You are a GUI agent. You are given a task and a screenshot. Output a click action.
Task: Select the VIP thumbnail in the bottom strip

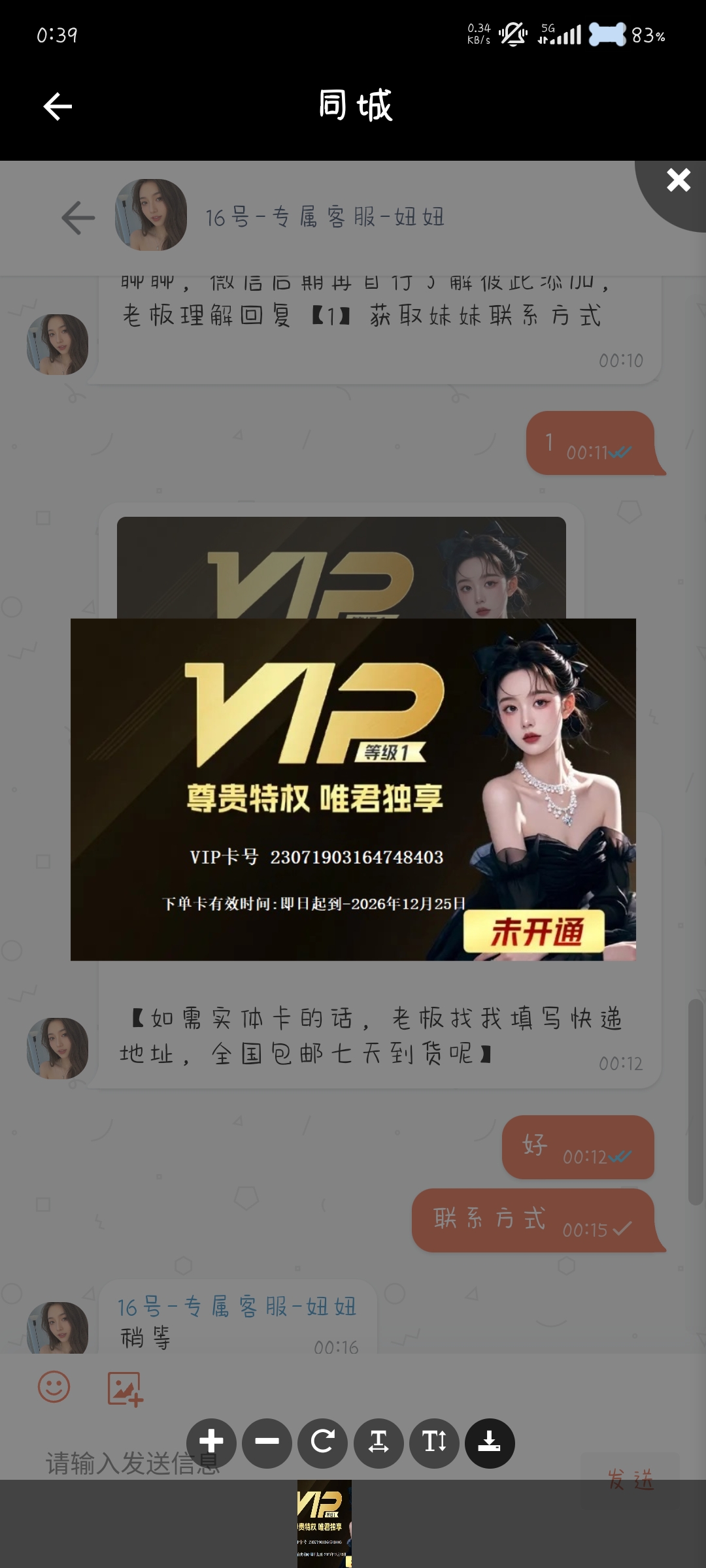[324, 1524]
